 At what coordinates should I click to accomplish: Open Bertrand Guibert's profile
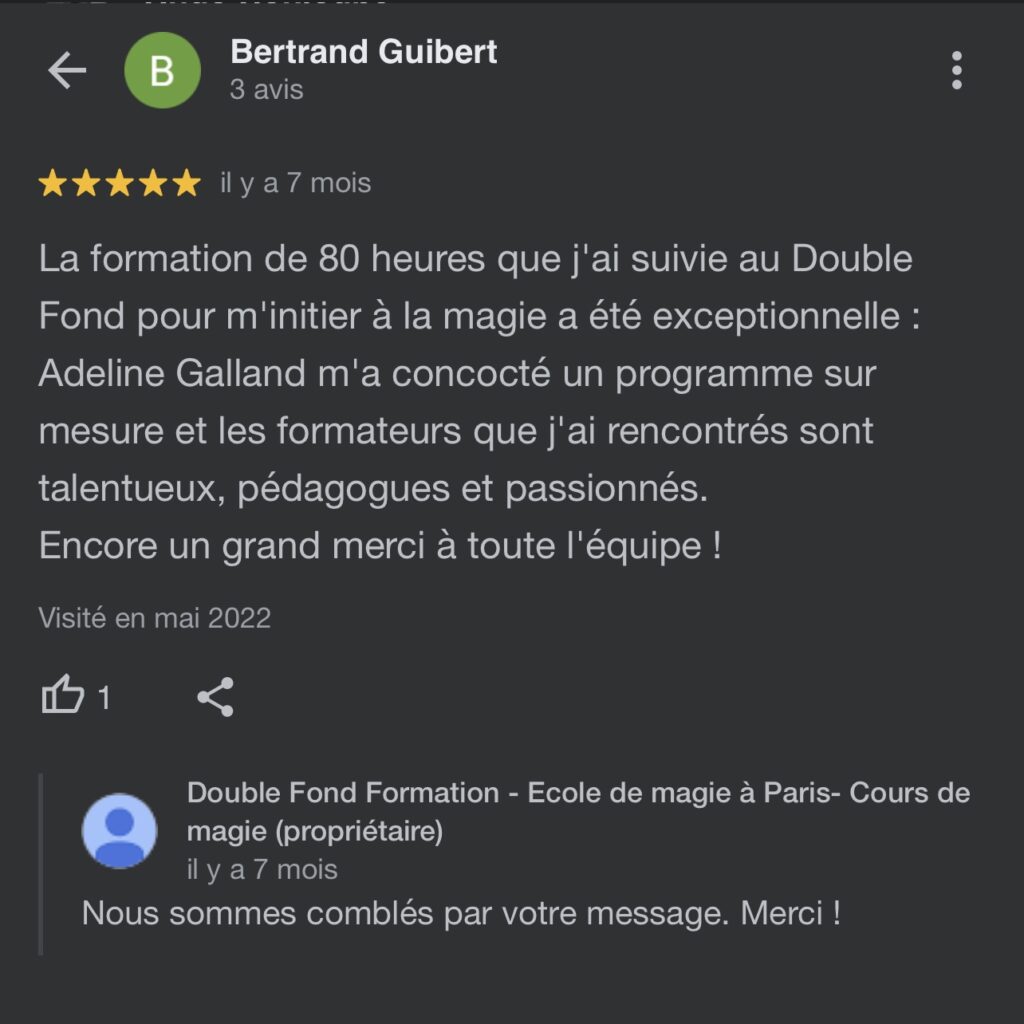363,52
